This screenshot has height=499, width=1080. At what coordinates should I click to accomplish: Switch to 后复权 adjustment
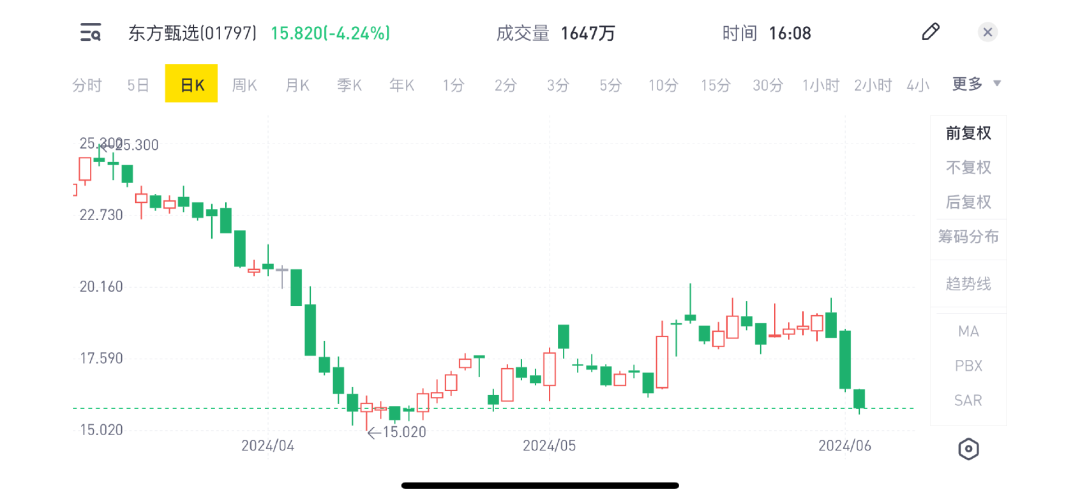(x=968, y=202)
